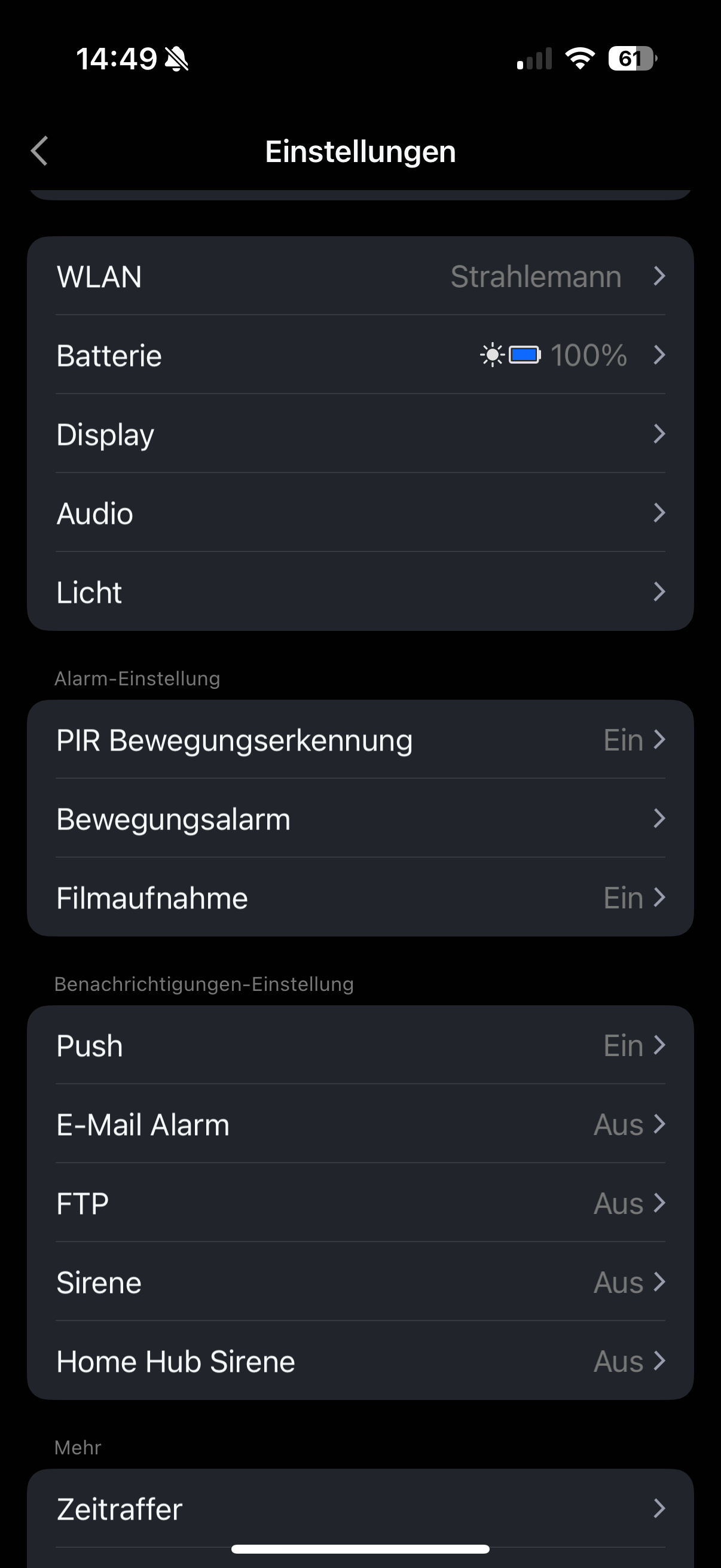Open Audio settings
The width and height of the screenshot is (721, 1568).
coord(360,513)
